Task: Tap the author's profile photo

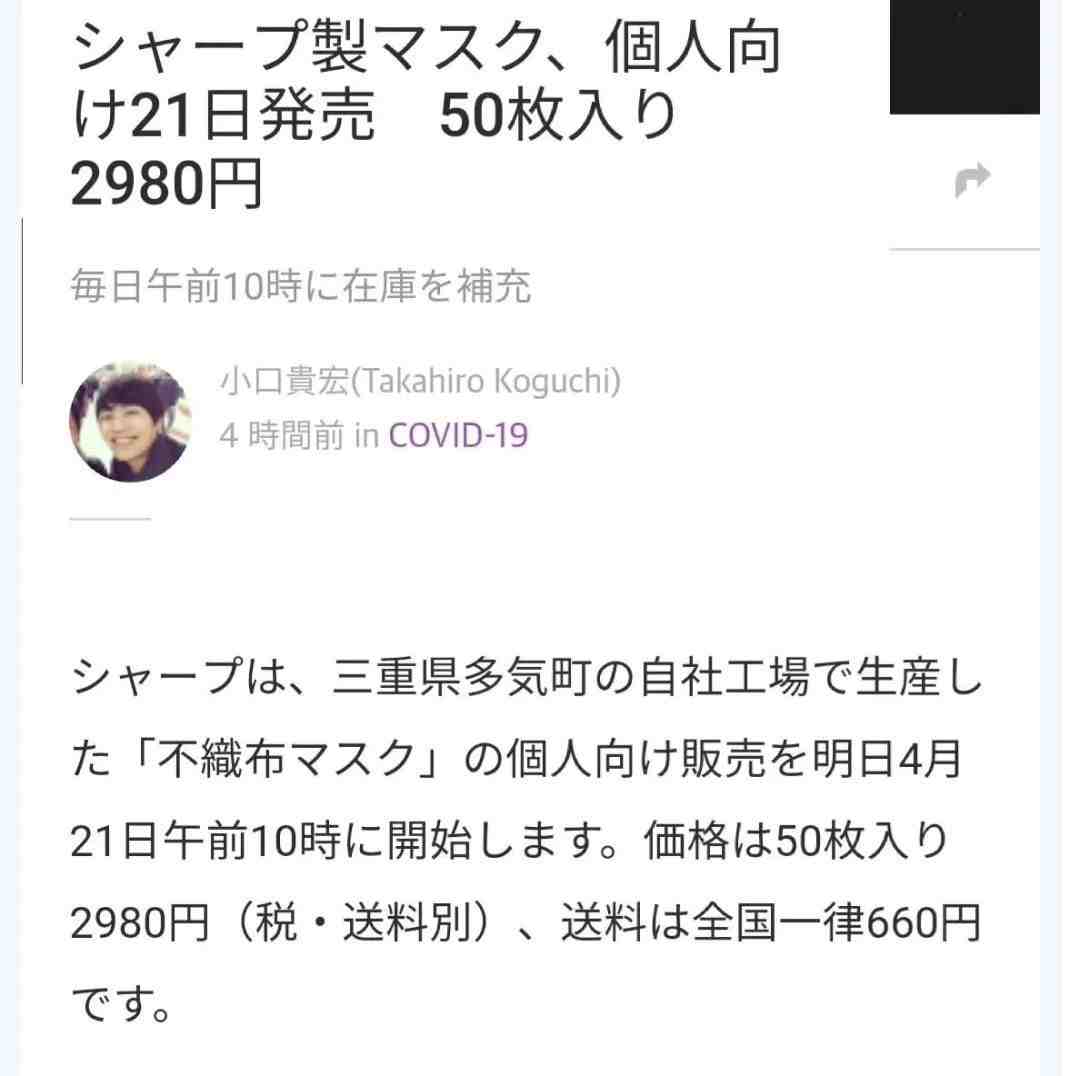Action: click(x=130, y=421)
